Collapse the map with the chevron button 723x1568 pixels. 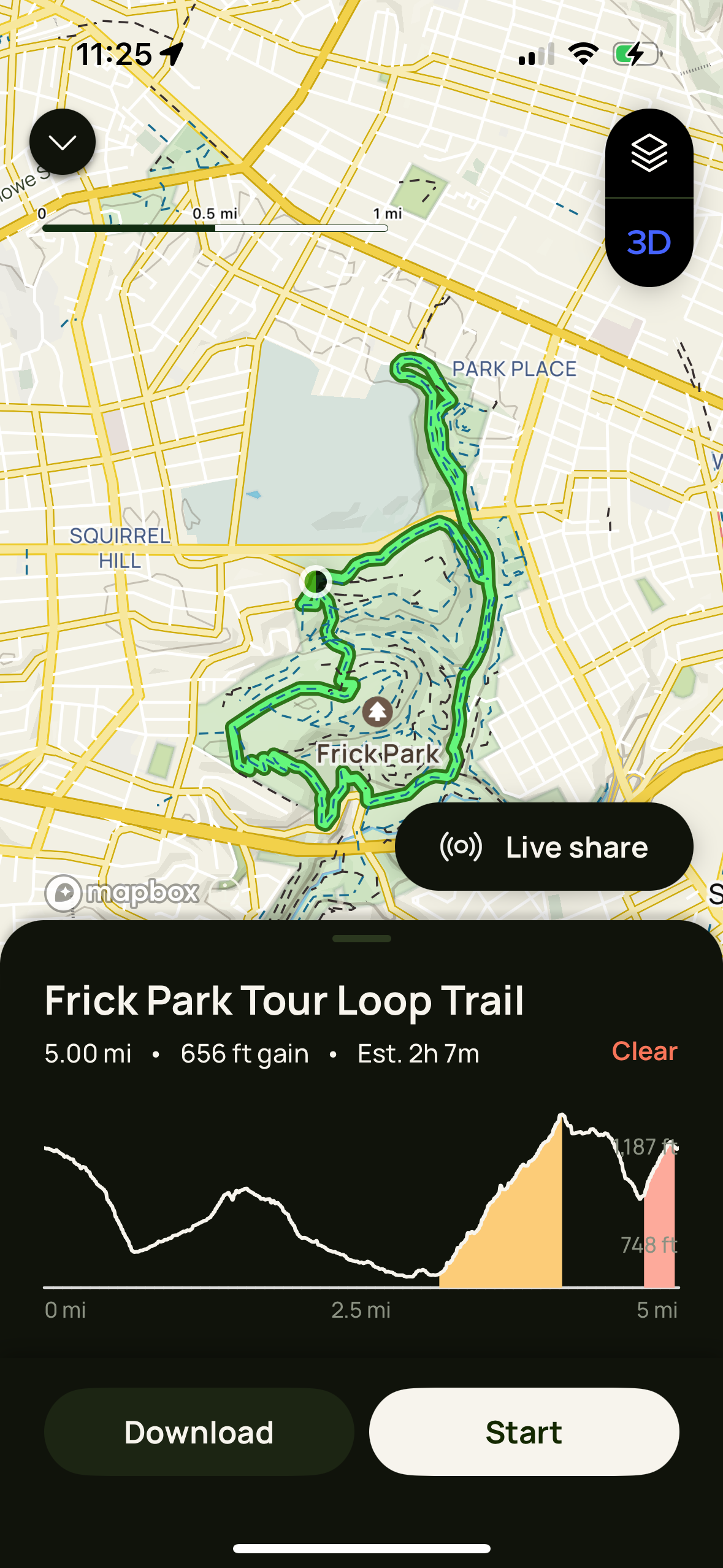point(62,141)
